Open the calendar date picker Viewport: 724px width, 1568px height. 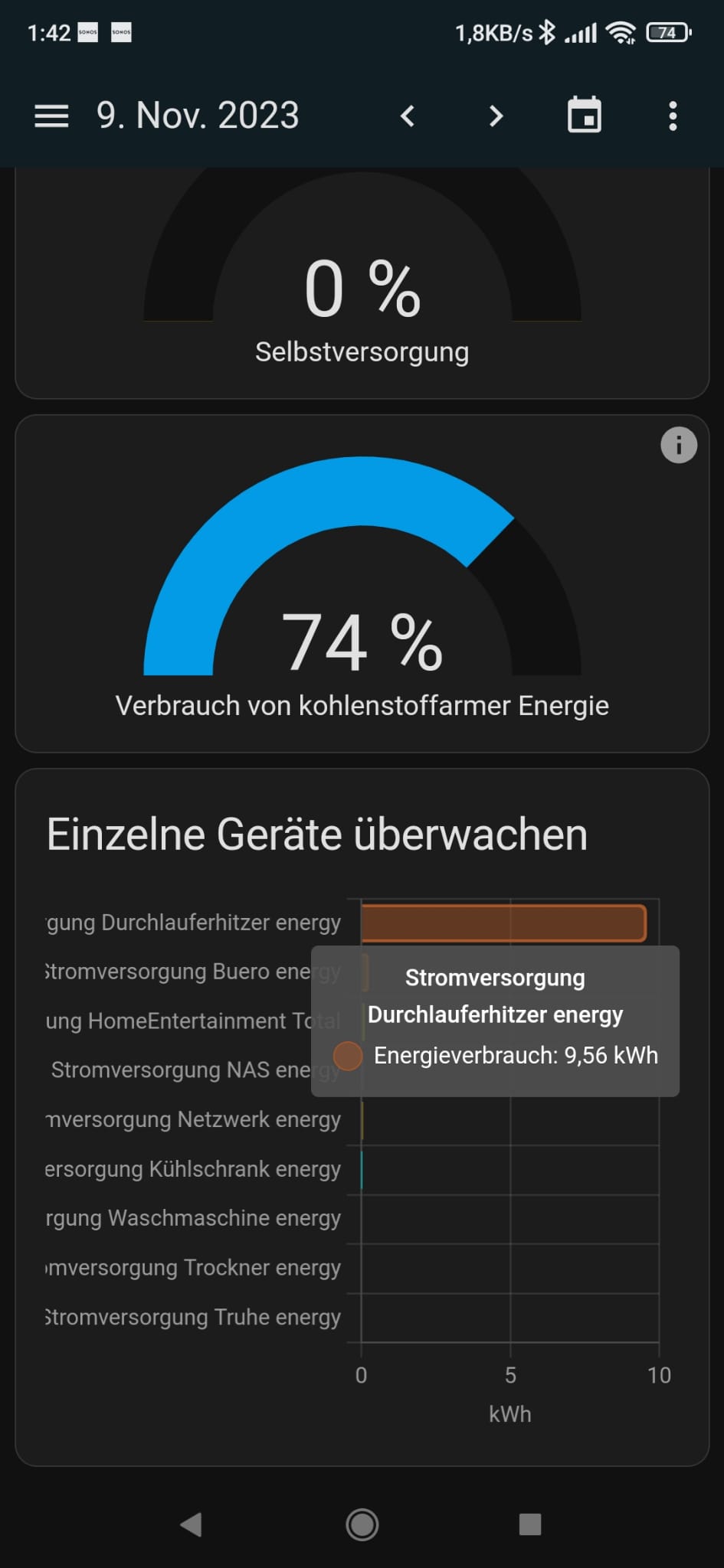(585, 116)
